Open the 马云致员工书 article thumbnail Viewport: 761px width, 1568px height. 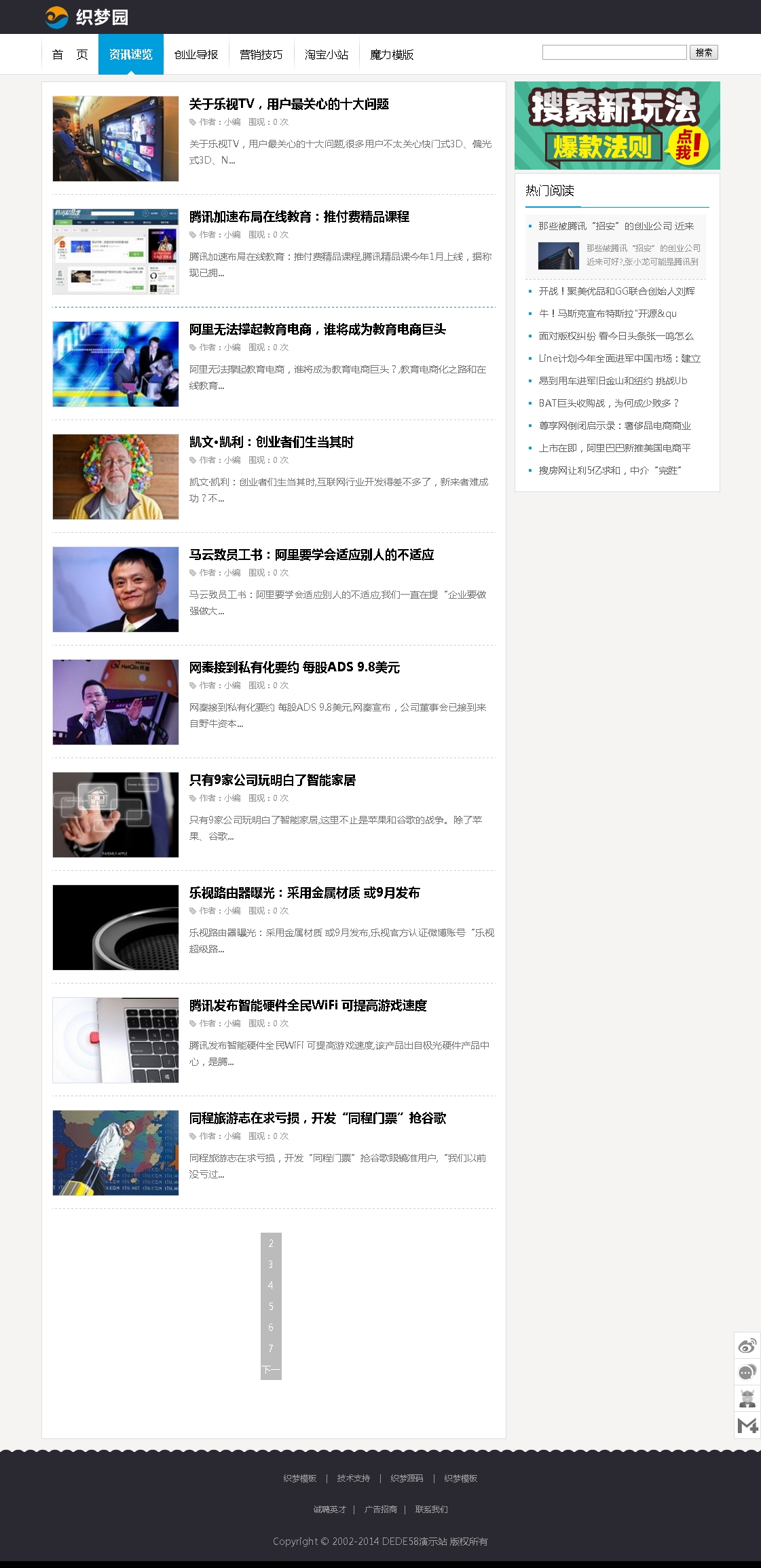(x=115, y=589)
